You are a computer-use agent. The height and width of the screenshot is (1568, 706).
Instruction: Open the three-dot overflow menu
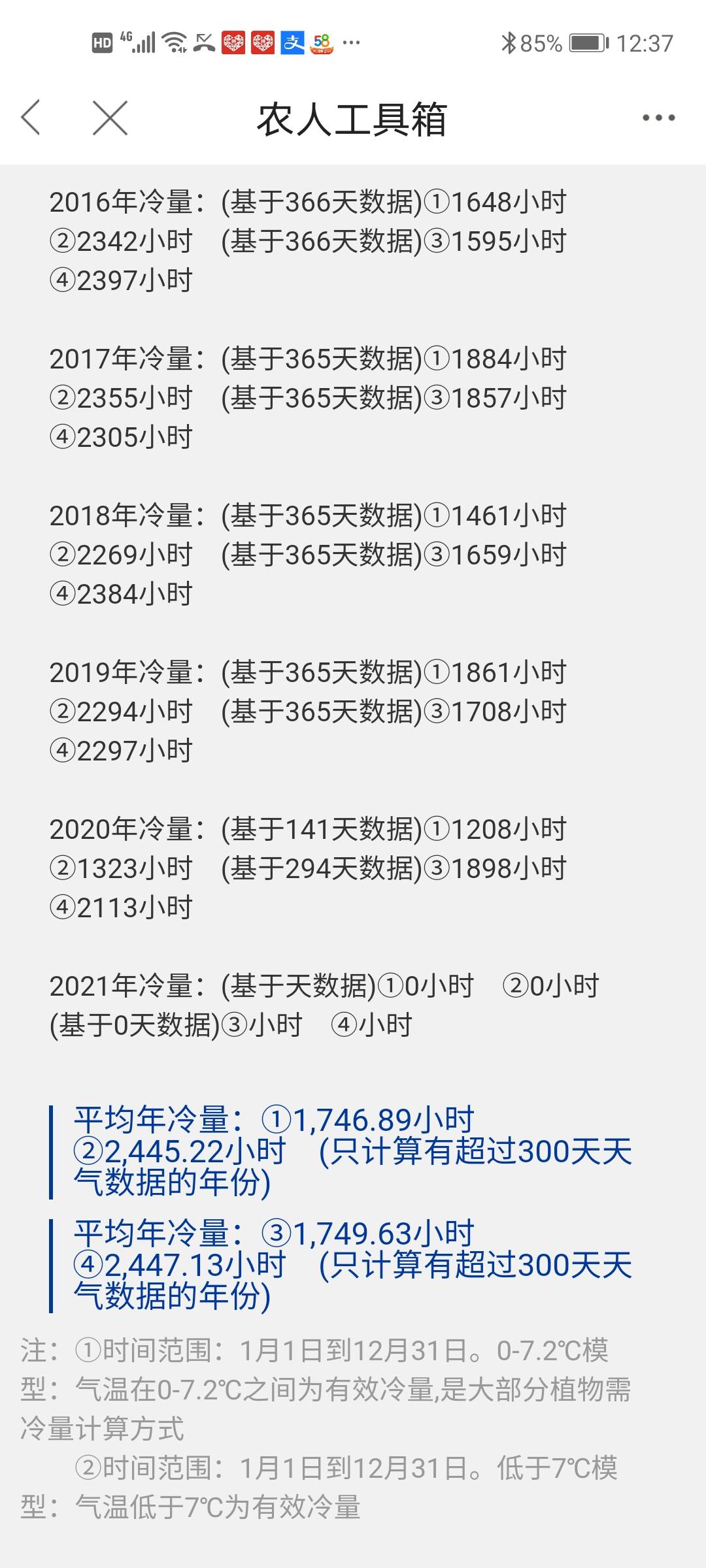(x=658, y=118)
